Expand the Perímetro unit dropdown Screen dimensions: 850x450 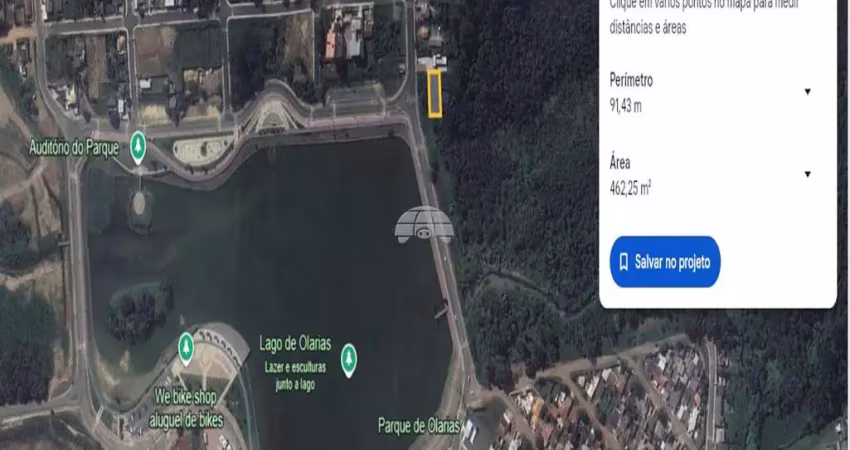807,92
